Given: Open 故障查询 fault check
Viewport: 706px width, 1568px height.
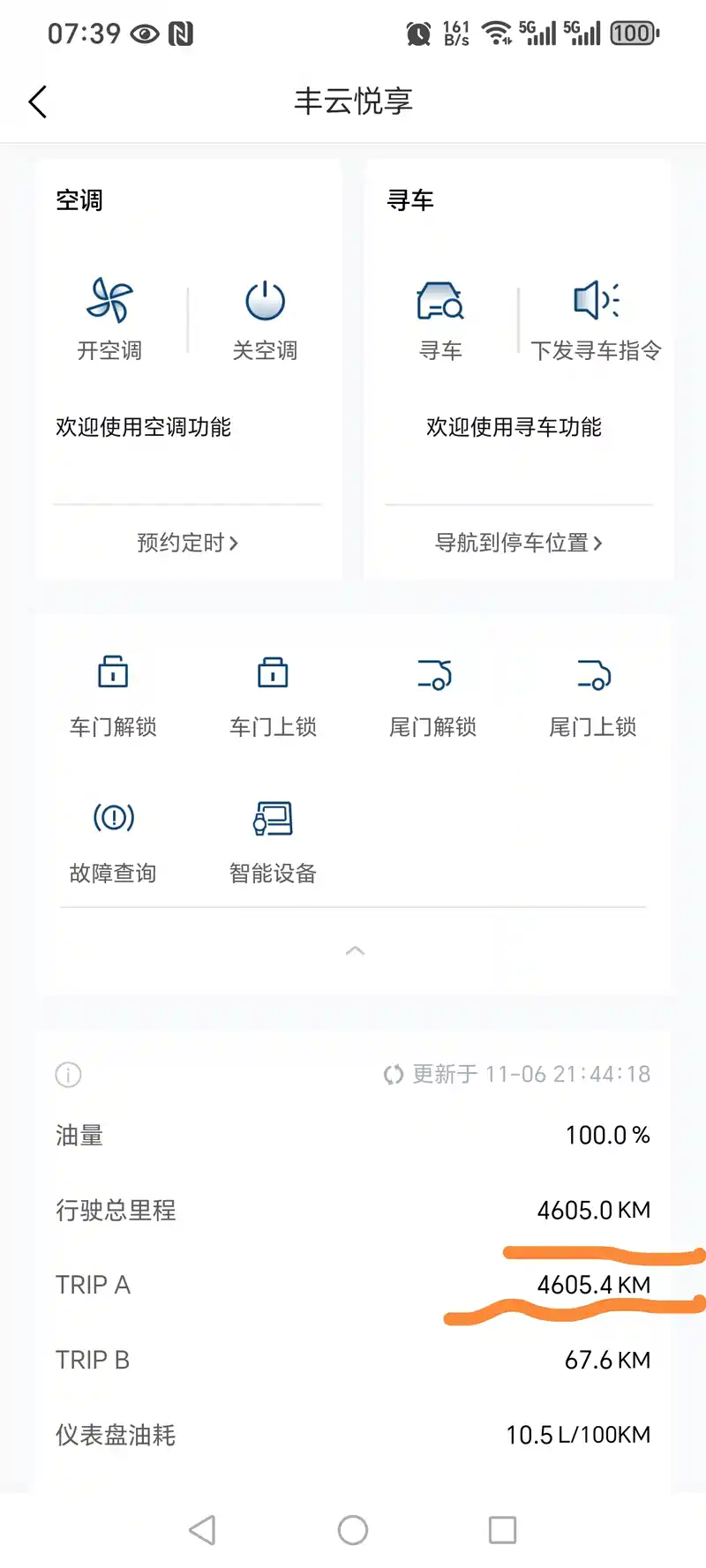Looking at the screenshot, I should coord(113,841).
